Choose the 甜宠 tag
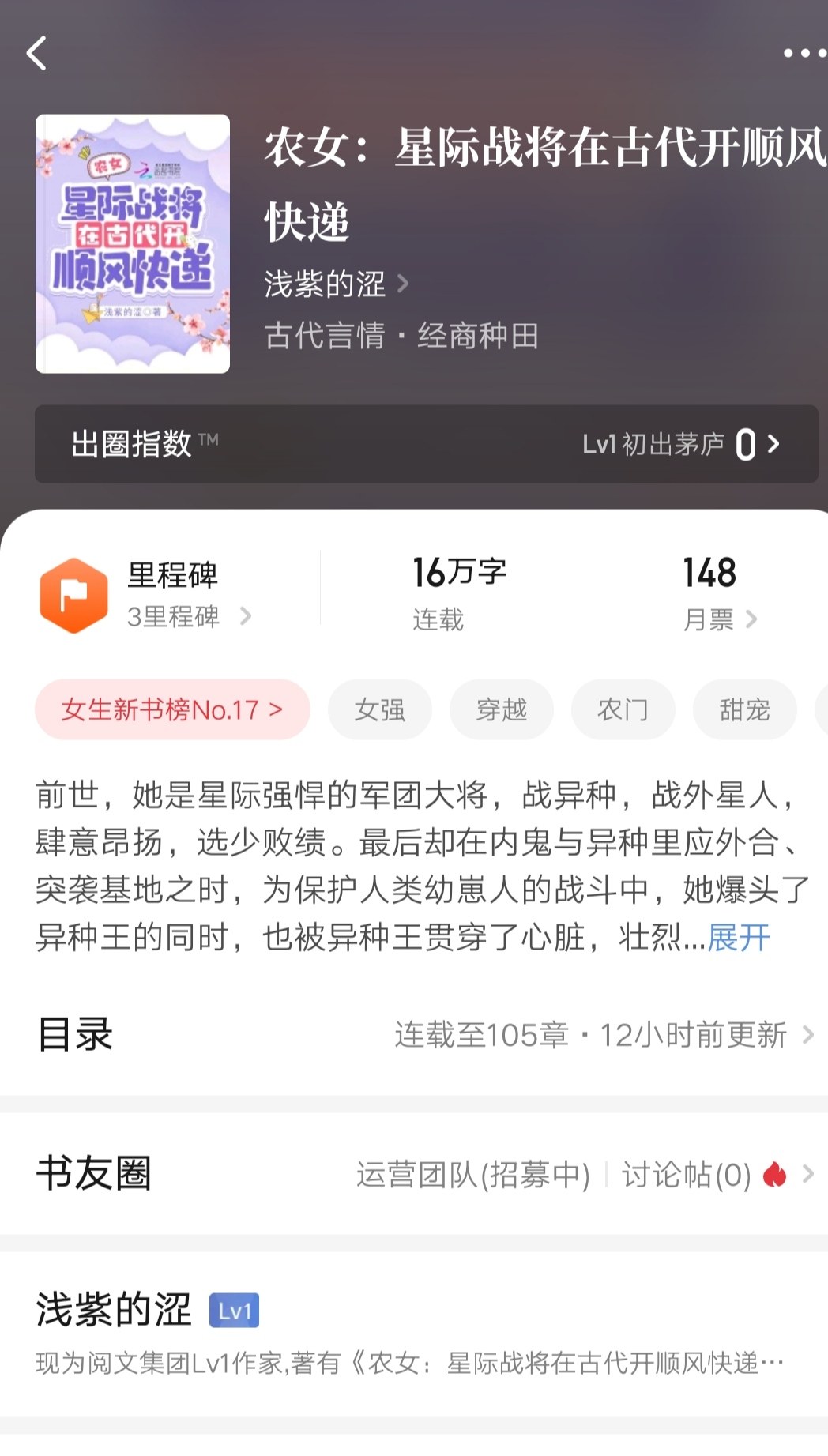Viewport: 828px width, 1456px height. (x=744, y=709)
